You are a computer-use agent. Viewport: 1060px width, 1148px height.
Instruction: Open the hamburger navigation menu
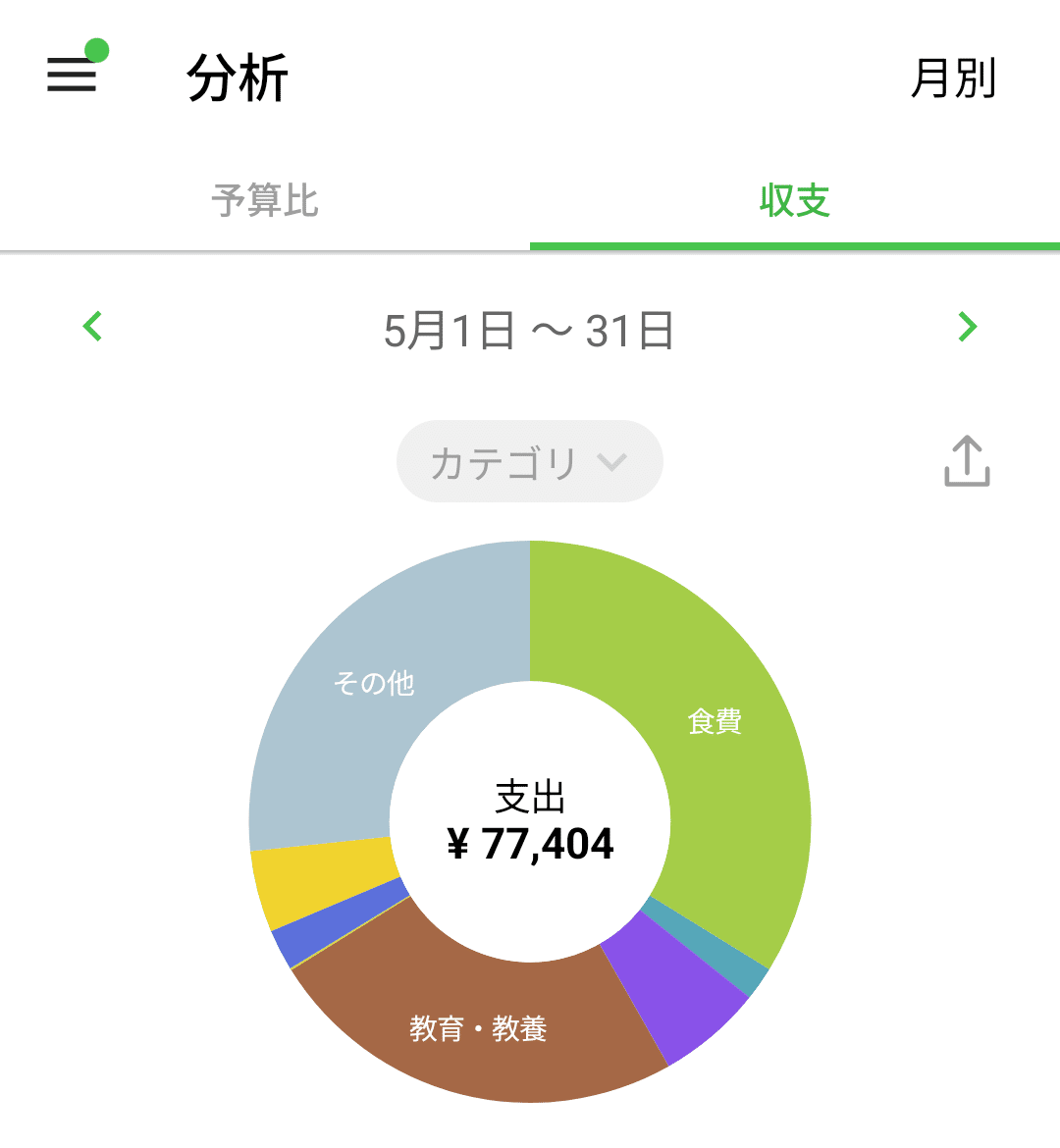click(x=71, y=75)
